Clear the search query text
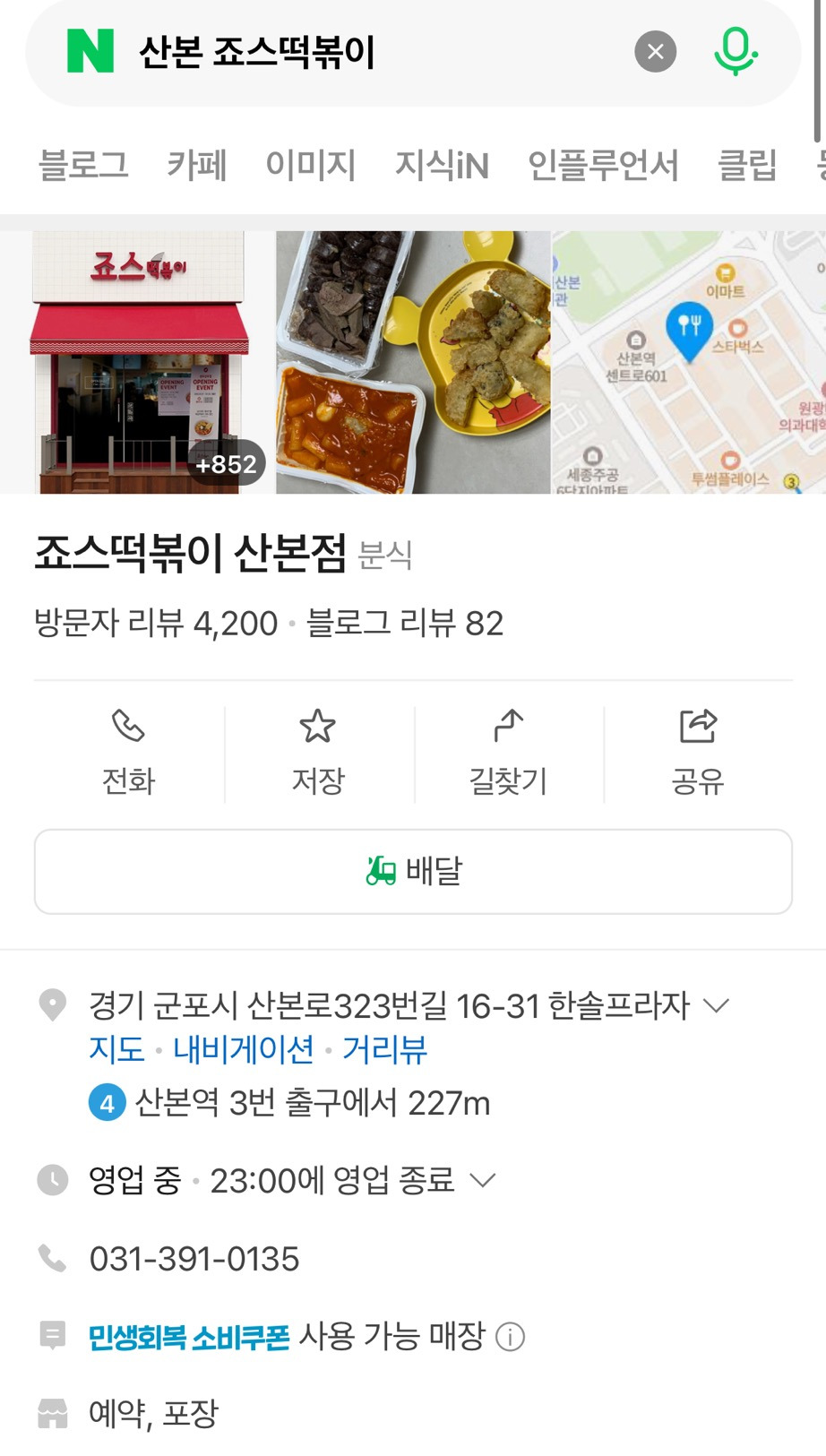This screenshot has width=826, height=1456. pos(656,52)
